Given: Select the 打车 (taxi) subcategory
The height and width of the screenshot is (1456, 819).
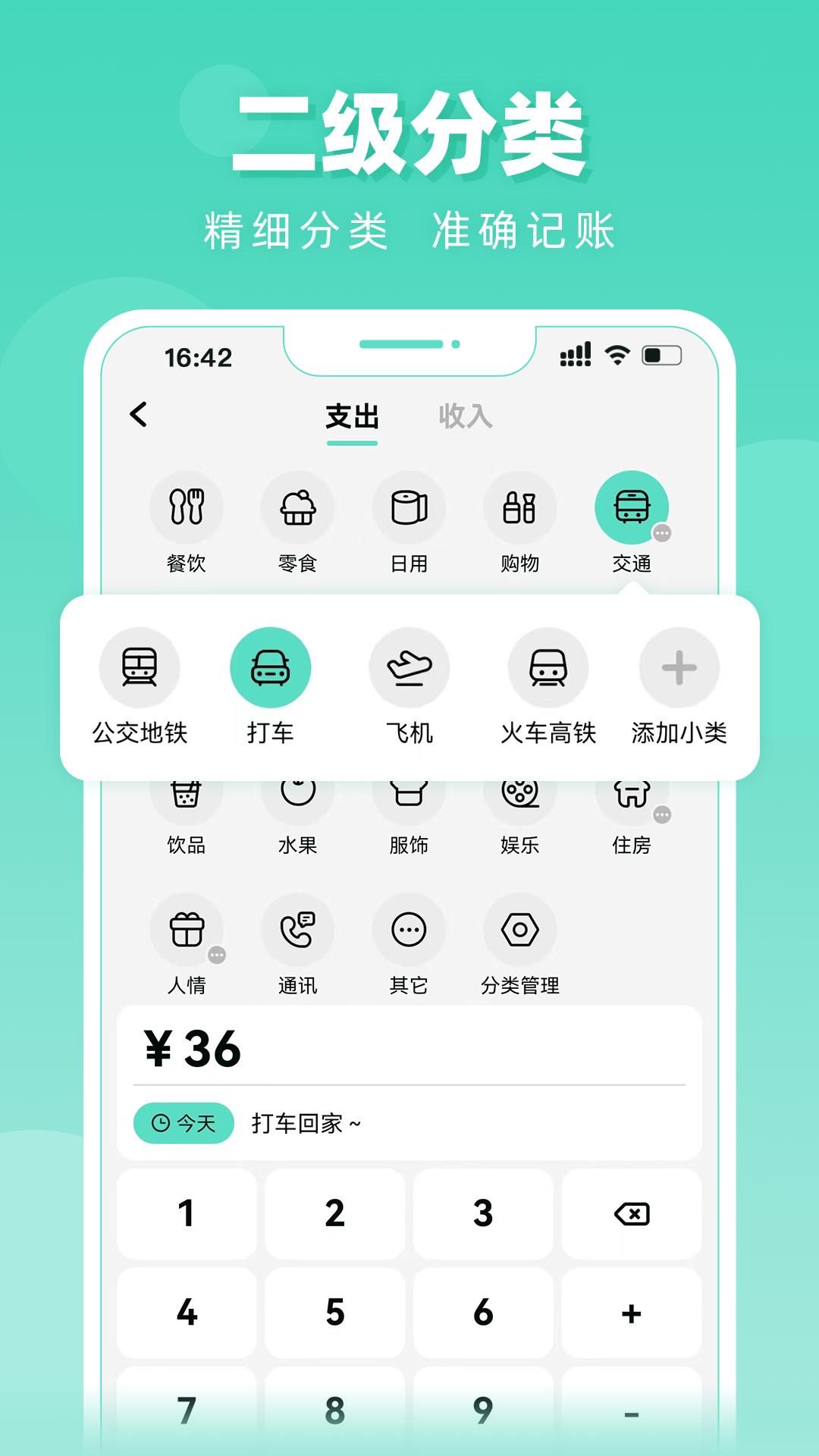Looking at the screenshot, I should [x=271, y=667].
